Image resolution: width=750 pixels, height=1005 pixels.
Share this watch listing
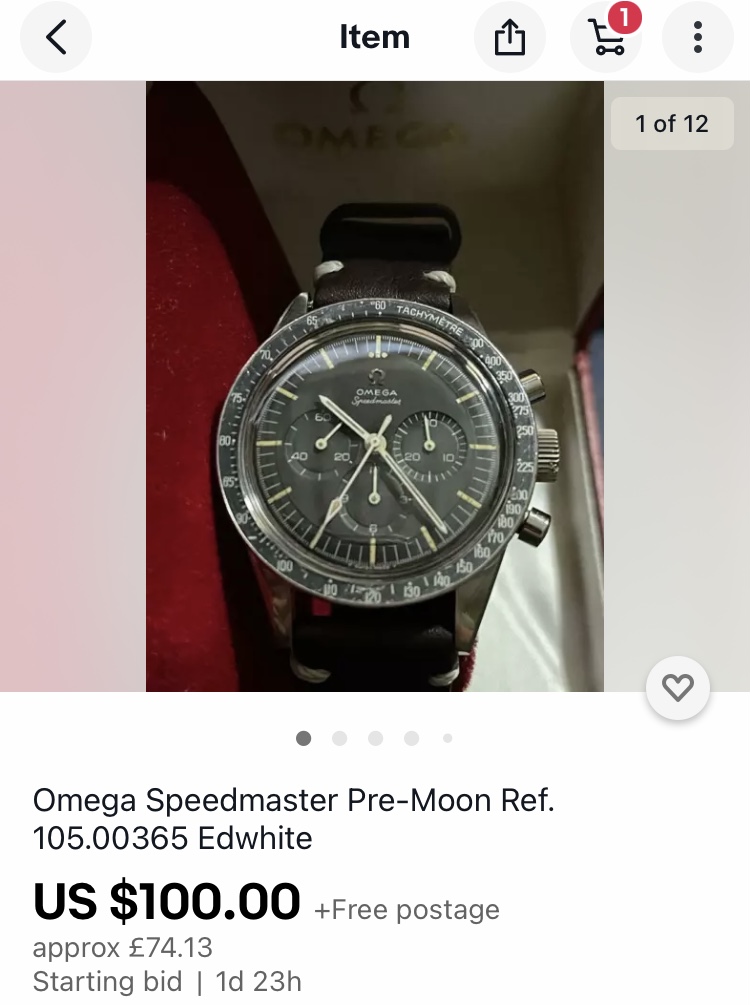pyautogui.click(x=510, y=37)
